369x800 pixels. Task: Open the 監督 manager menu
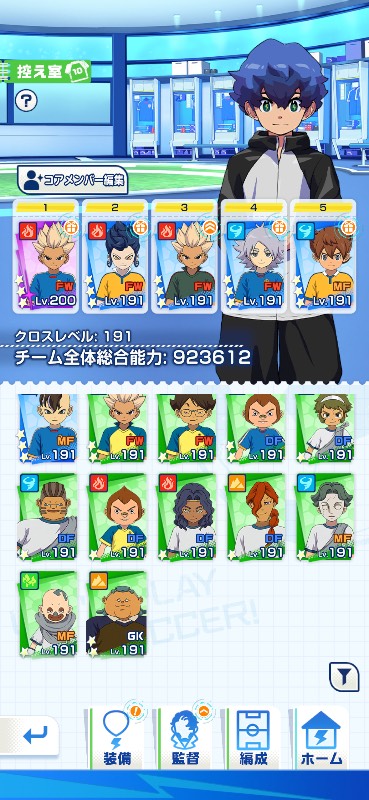pyautogui.click(x=186, y=738)
